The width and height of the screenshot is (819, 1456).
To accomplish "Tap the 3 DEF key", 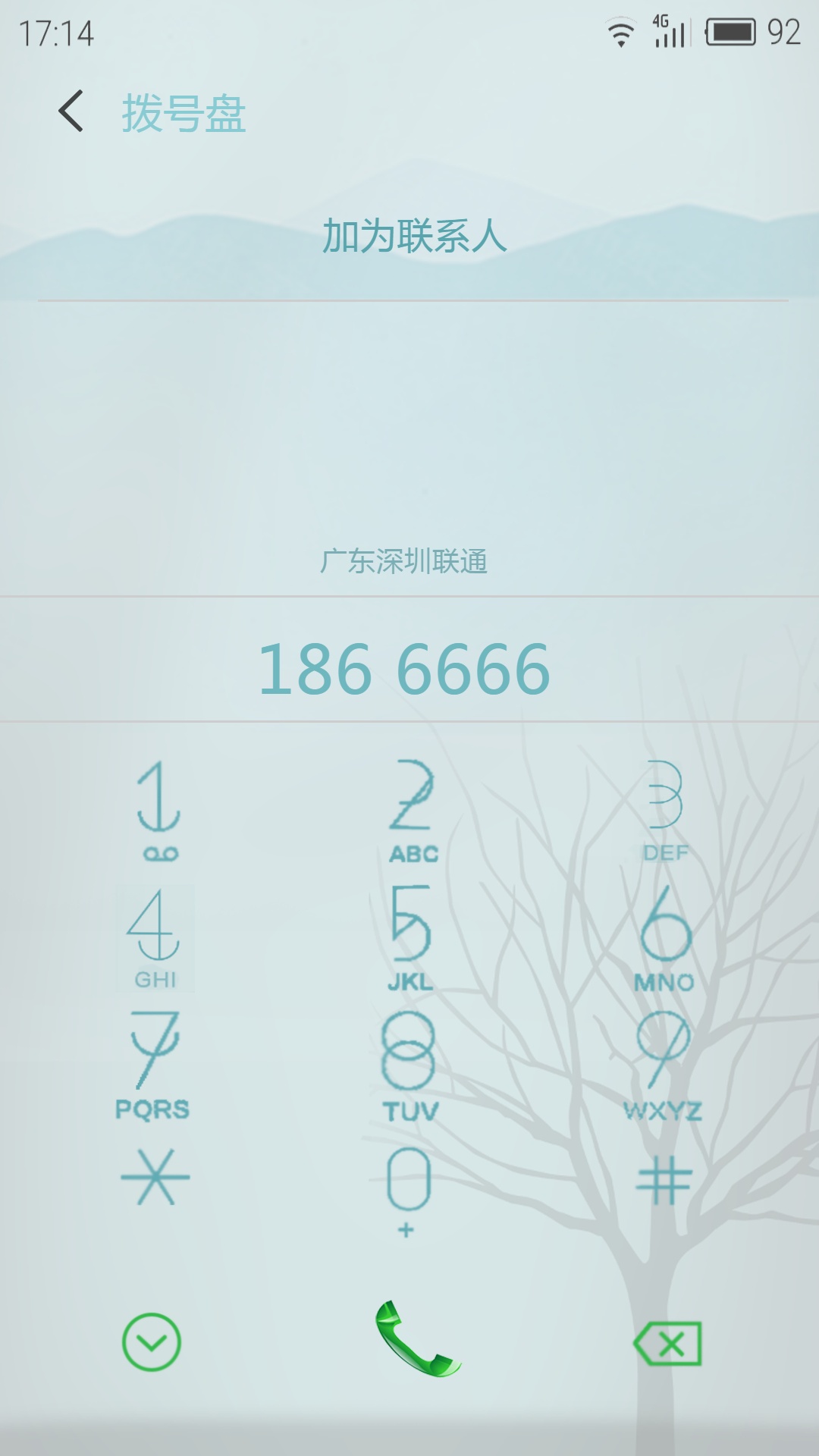I will click(665, 810).
